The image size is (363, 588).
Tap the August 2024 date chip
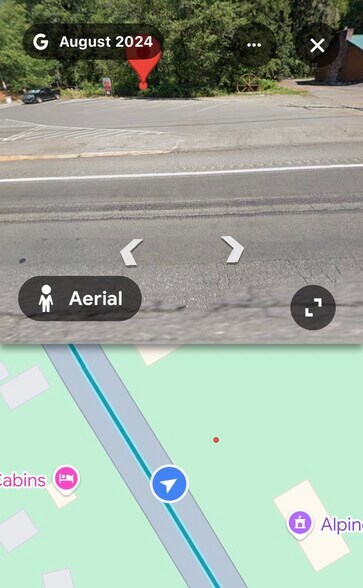(x=93, y=42)
